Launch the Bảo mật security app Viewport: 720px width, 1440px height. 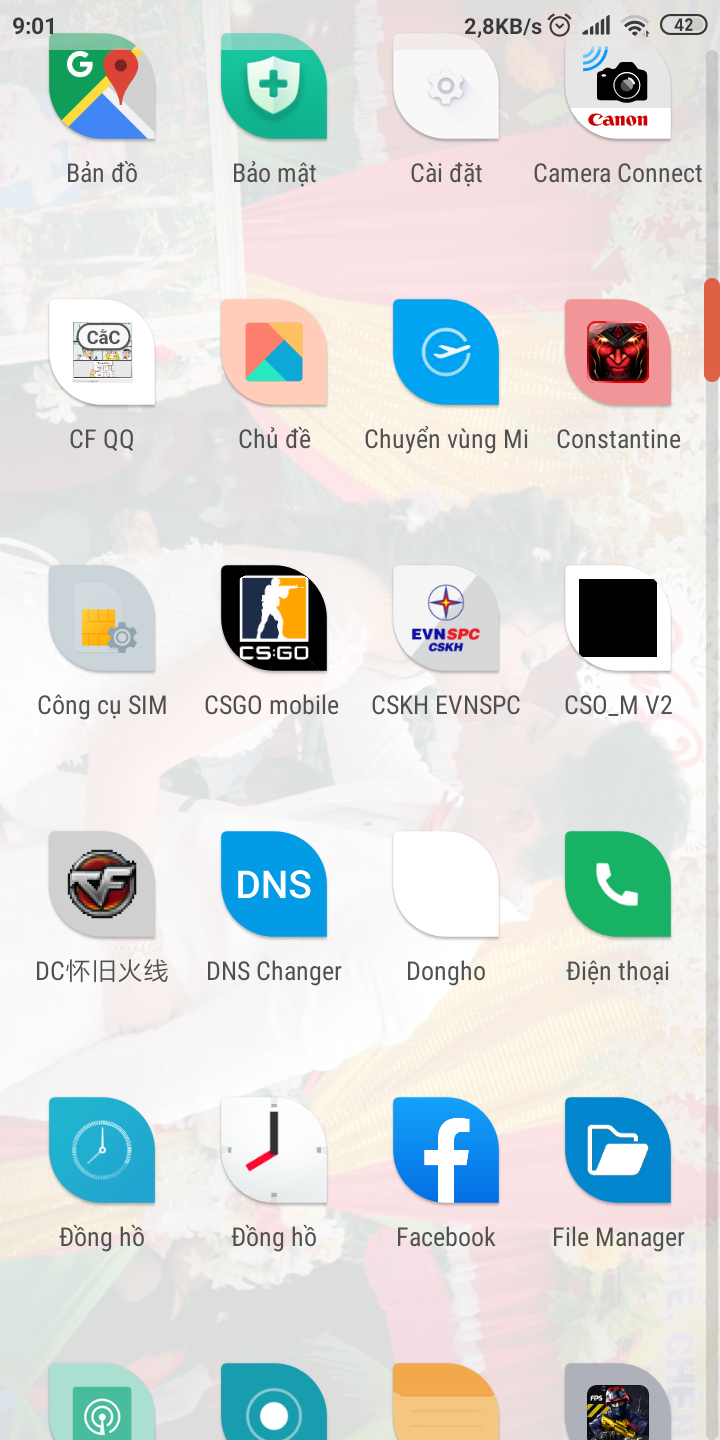[274, 86]
